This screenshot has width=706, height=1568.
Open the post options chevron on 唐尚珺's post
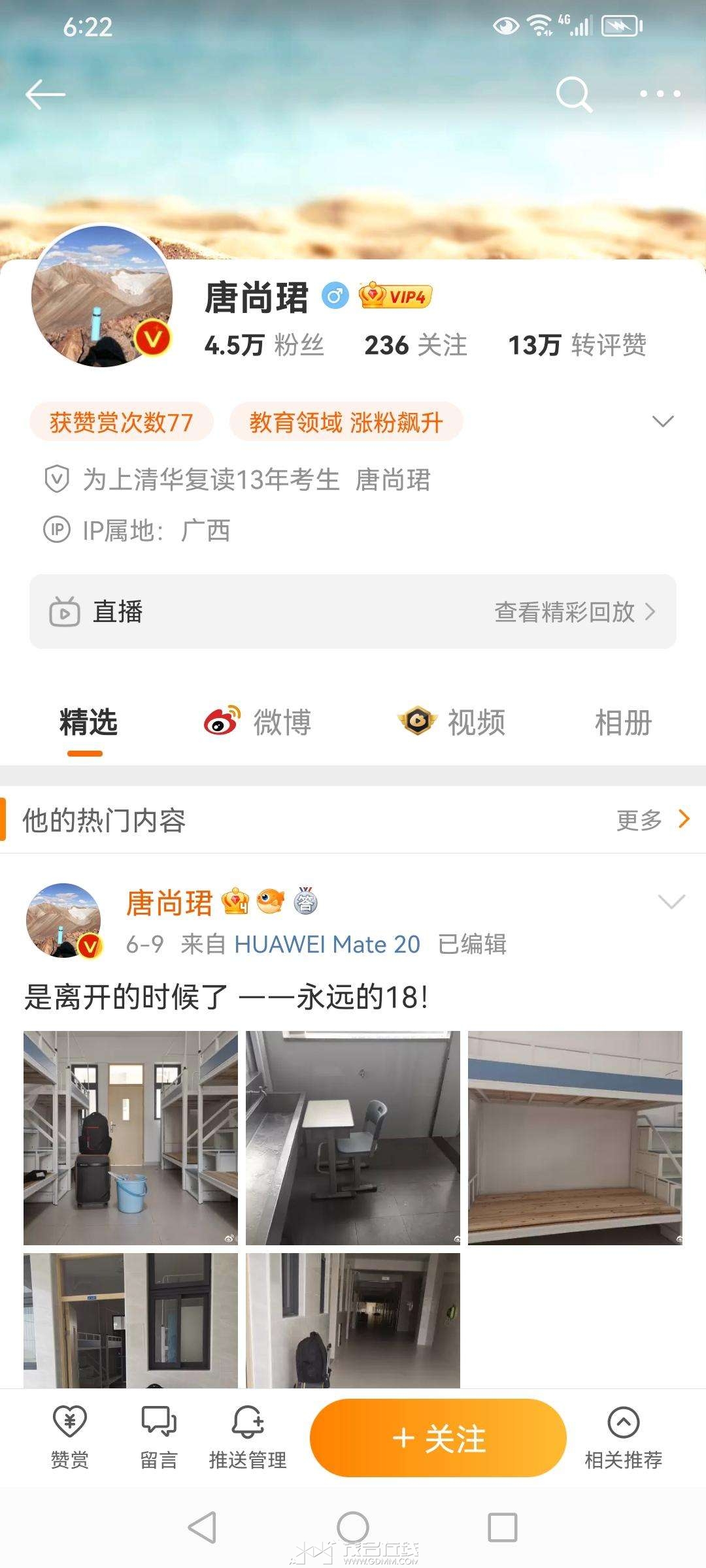tap(671, 902)
